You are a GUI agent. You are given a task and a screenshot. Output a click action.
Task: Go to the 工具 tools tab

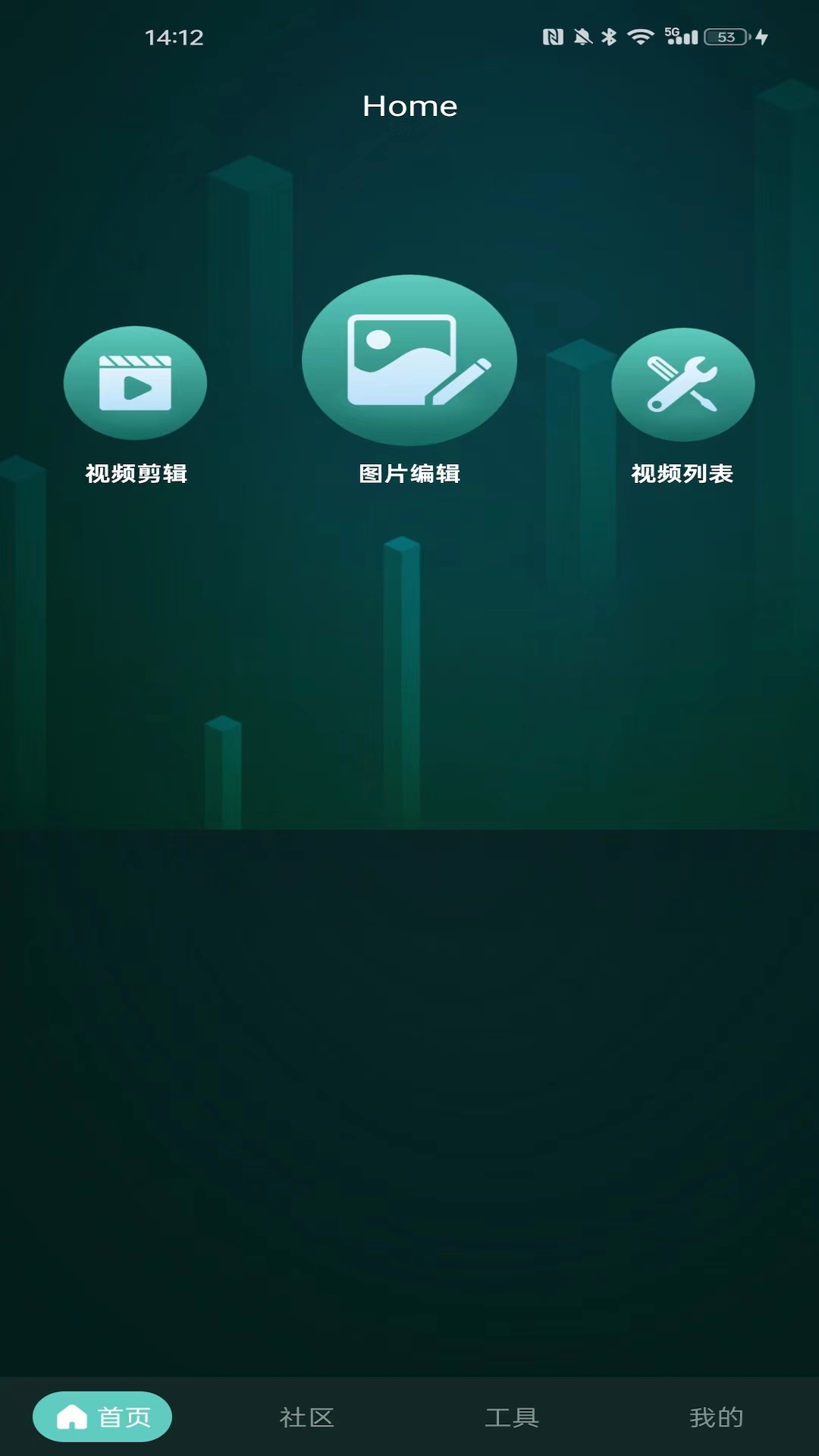pos(512,1417)
